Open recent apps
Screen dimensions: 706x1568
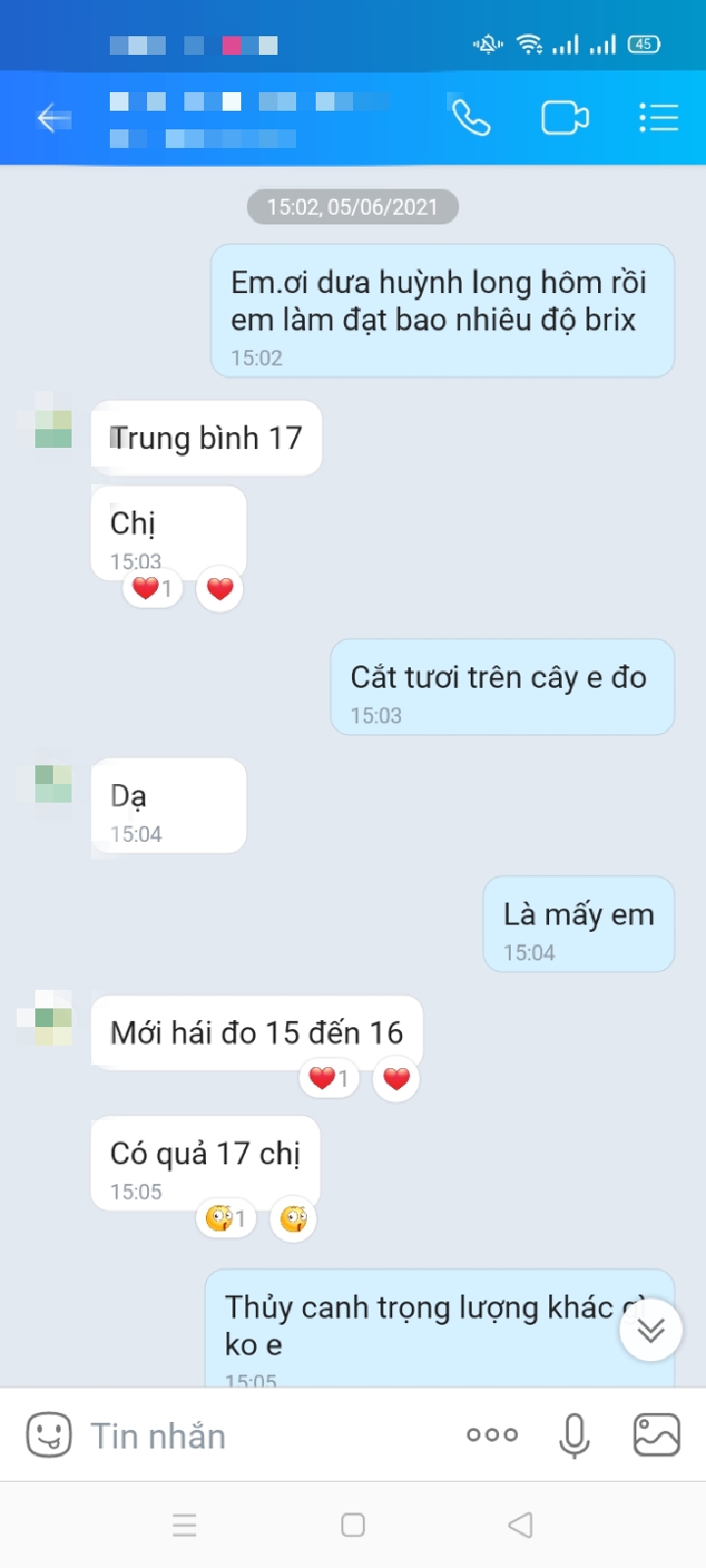pos(184,1525)
